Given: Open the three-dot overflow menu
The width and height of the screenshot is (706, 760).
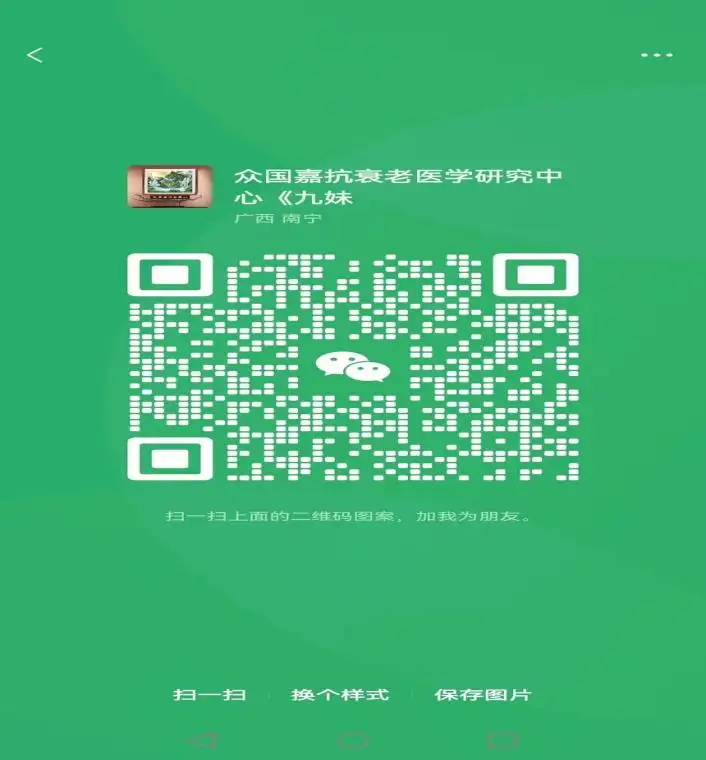Looking at the screenshot, I should 657,55.
